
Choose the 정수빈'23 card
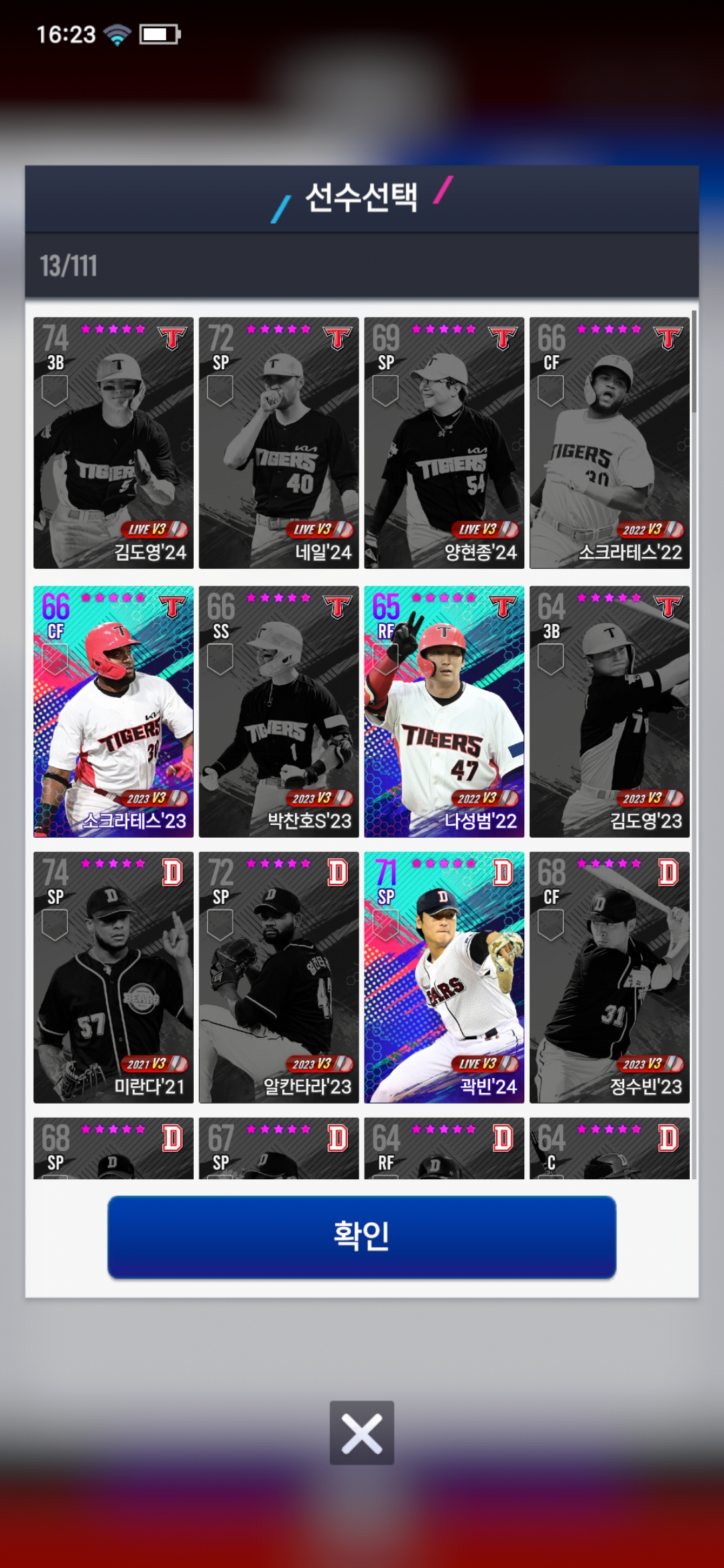tap(609, 978)
